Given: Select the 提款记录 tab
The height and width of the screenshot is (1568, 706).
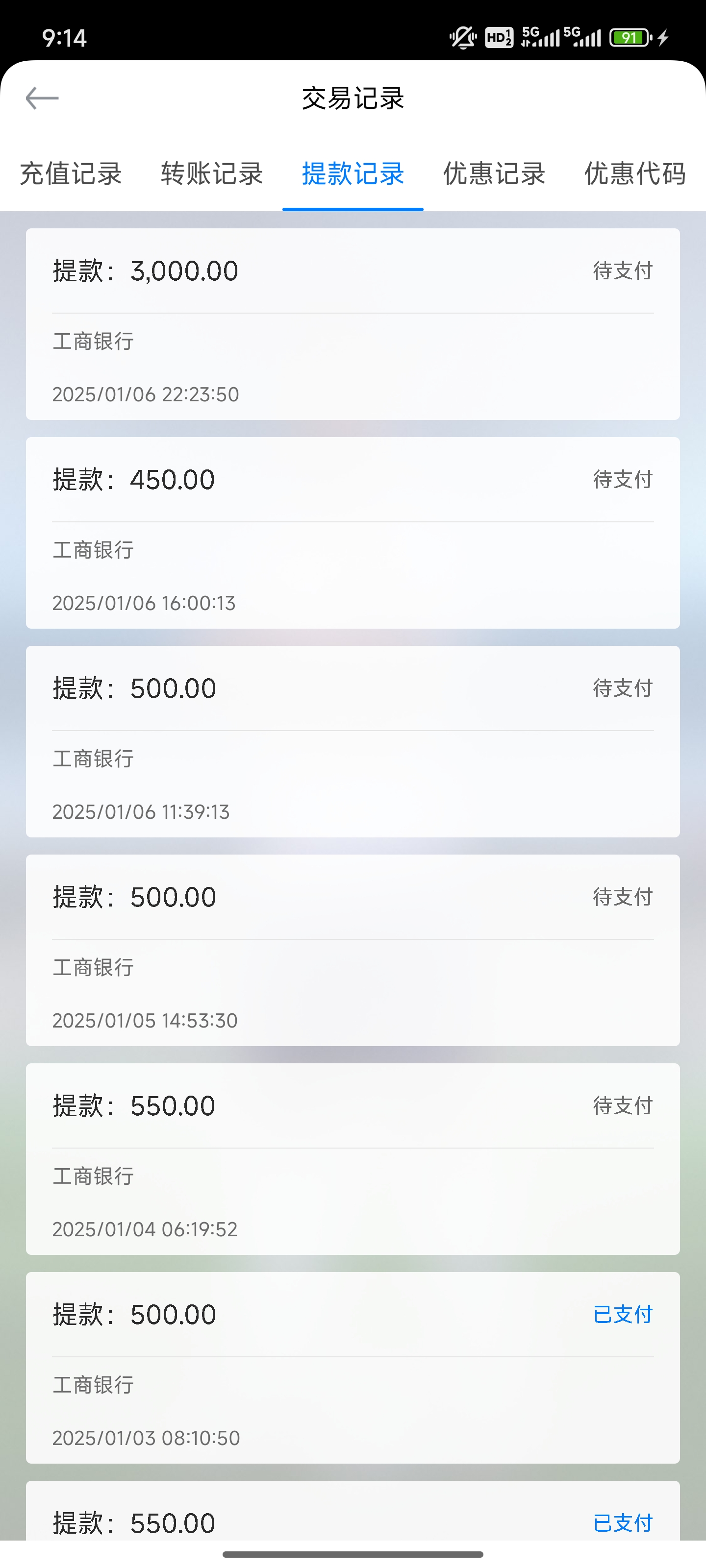Looking at the screenshot, I should click(353, 174).
